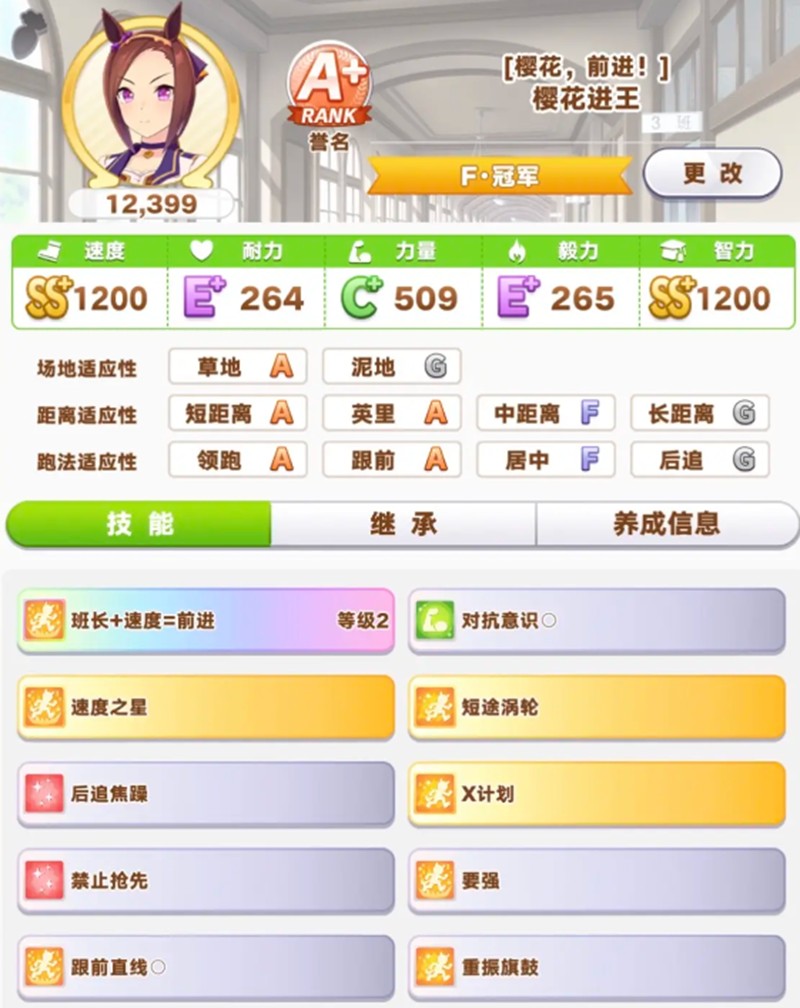Show details for 速度之星
Image resolution: width=800 pixels, height=1008 pixels.
tap(206, 707)
